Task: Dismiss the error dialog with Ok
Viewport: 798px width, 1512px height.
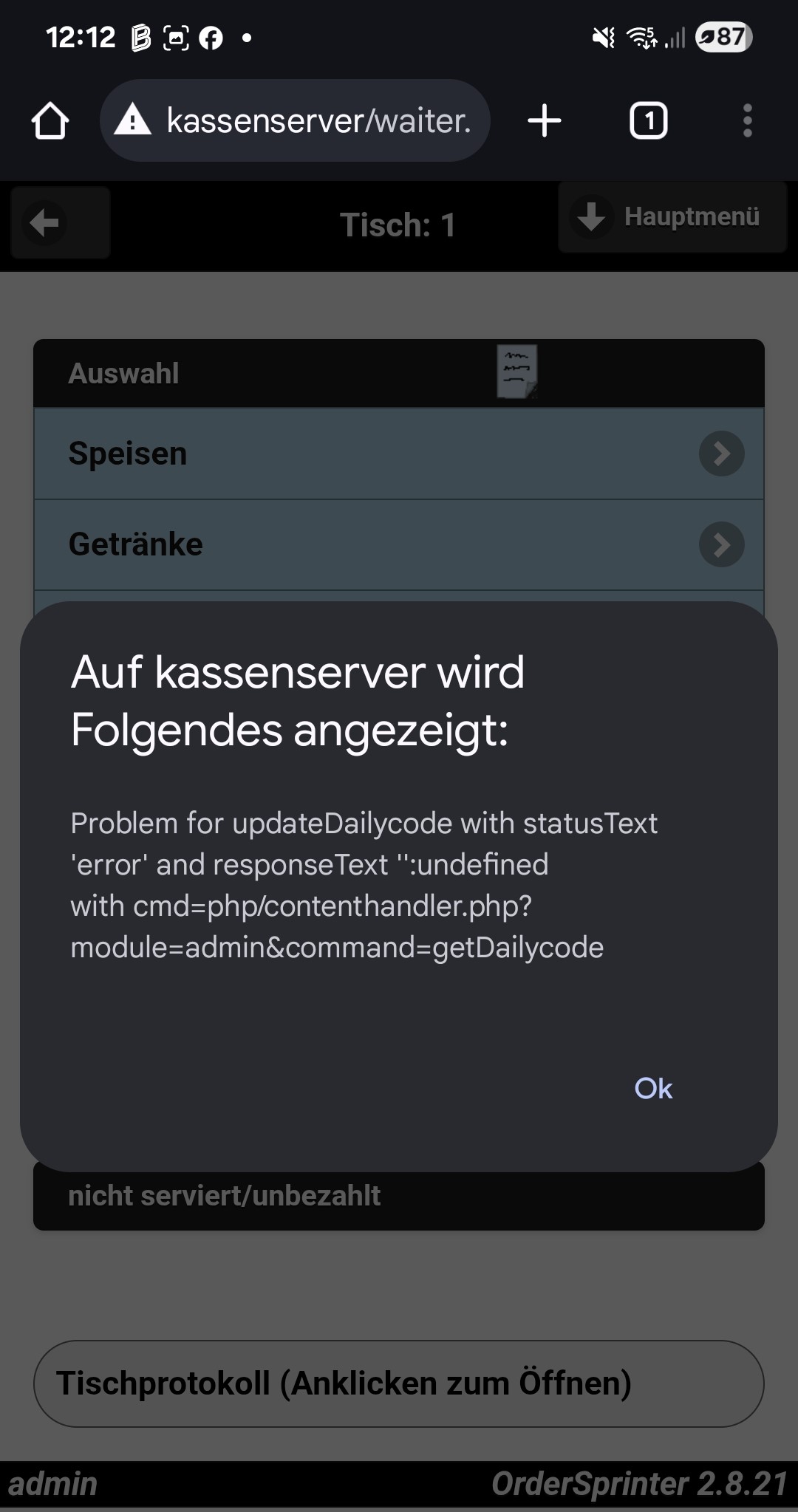Action: click(653, 1088)
